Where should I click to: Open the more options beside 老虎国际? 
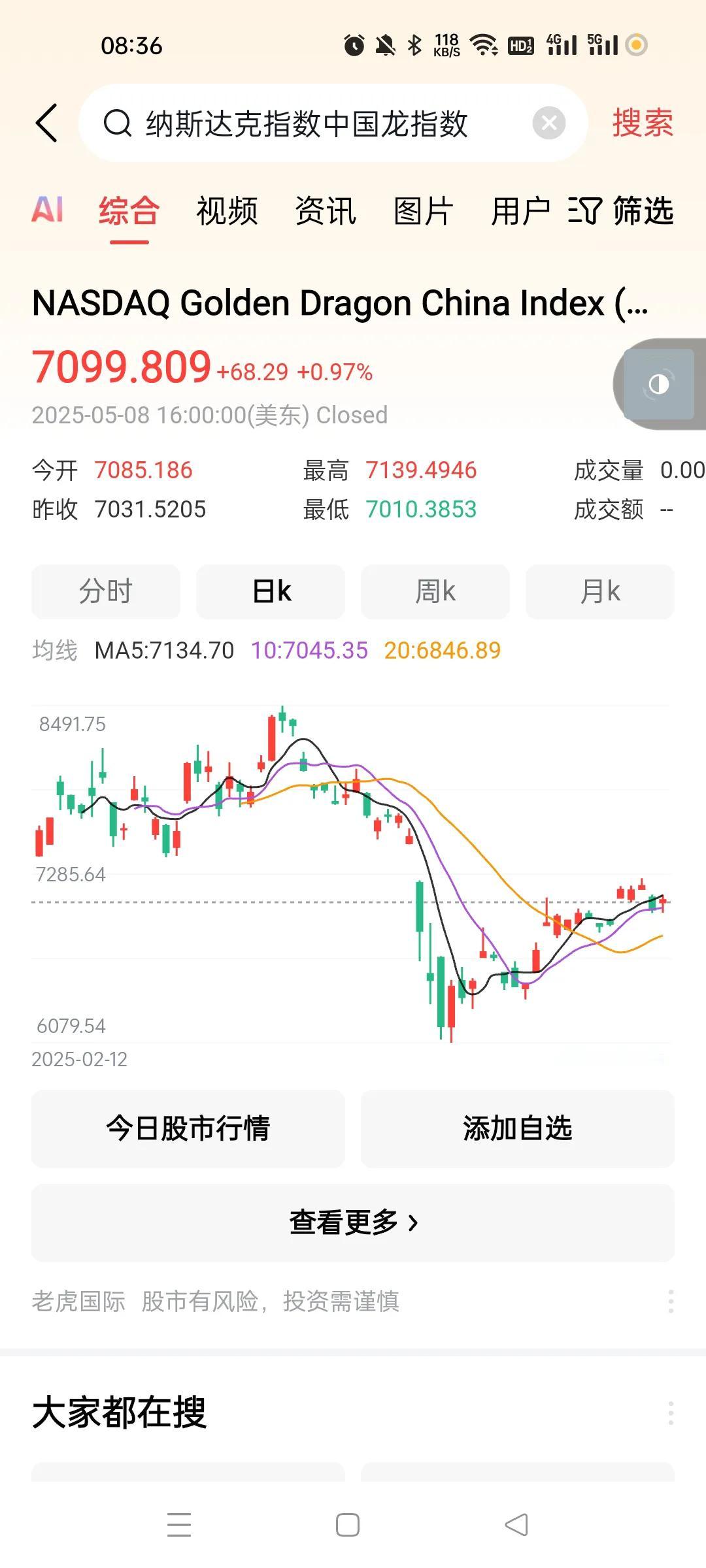coord(671,1301)
